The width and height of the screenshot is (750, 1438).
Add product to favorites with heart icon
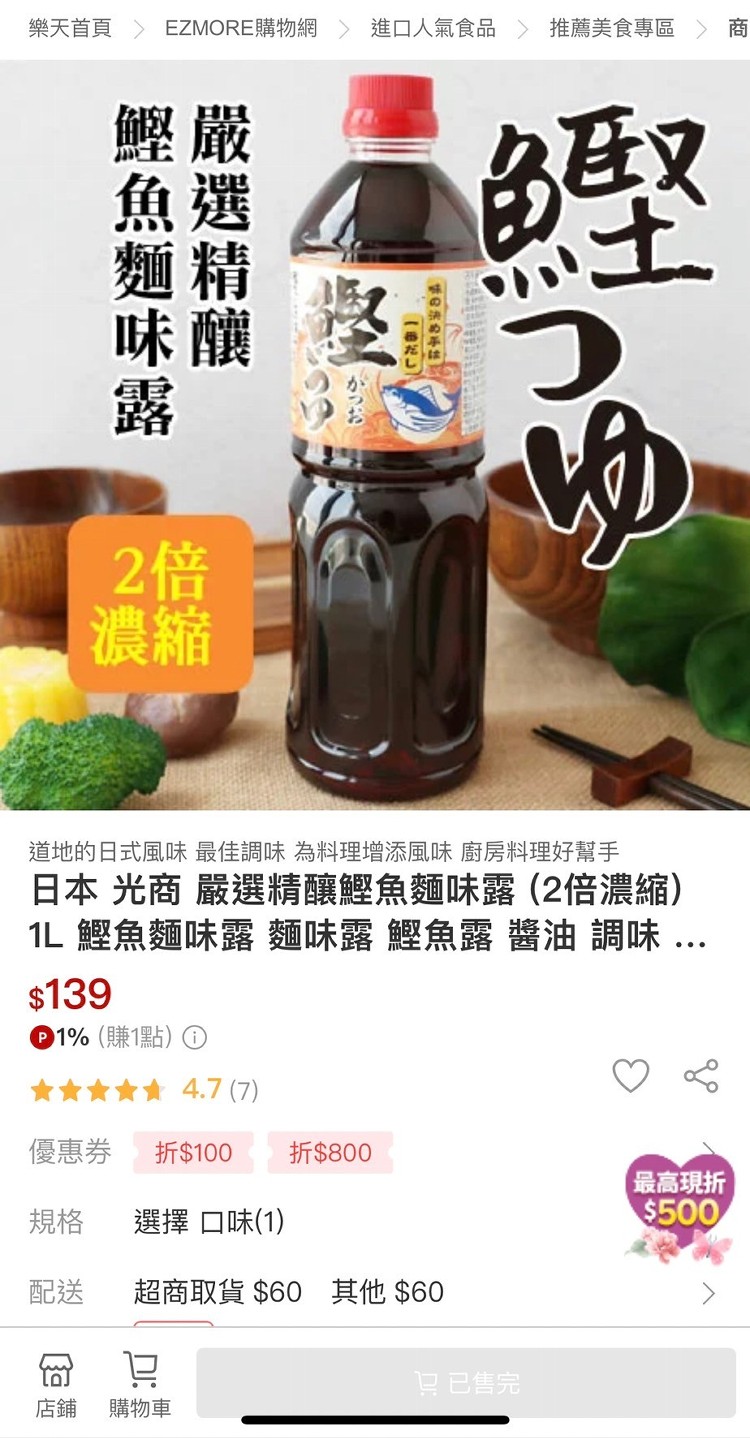click(x=631, y=1076)
